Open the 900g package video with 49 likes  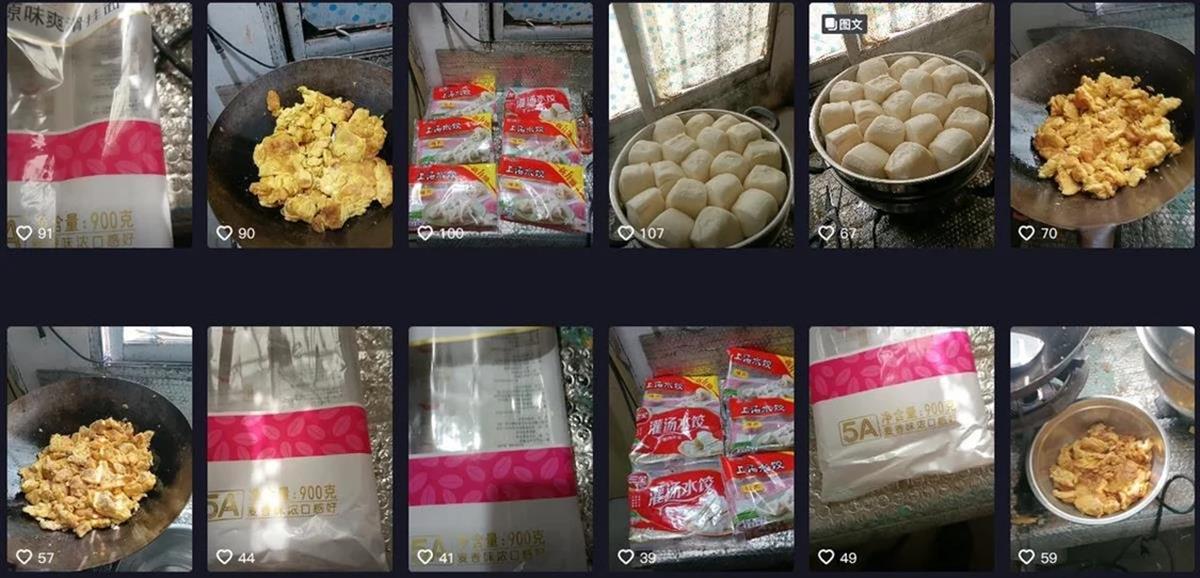(x=902, y=448)
